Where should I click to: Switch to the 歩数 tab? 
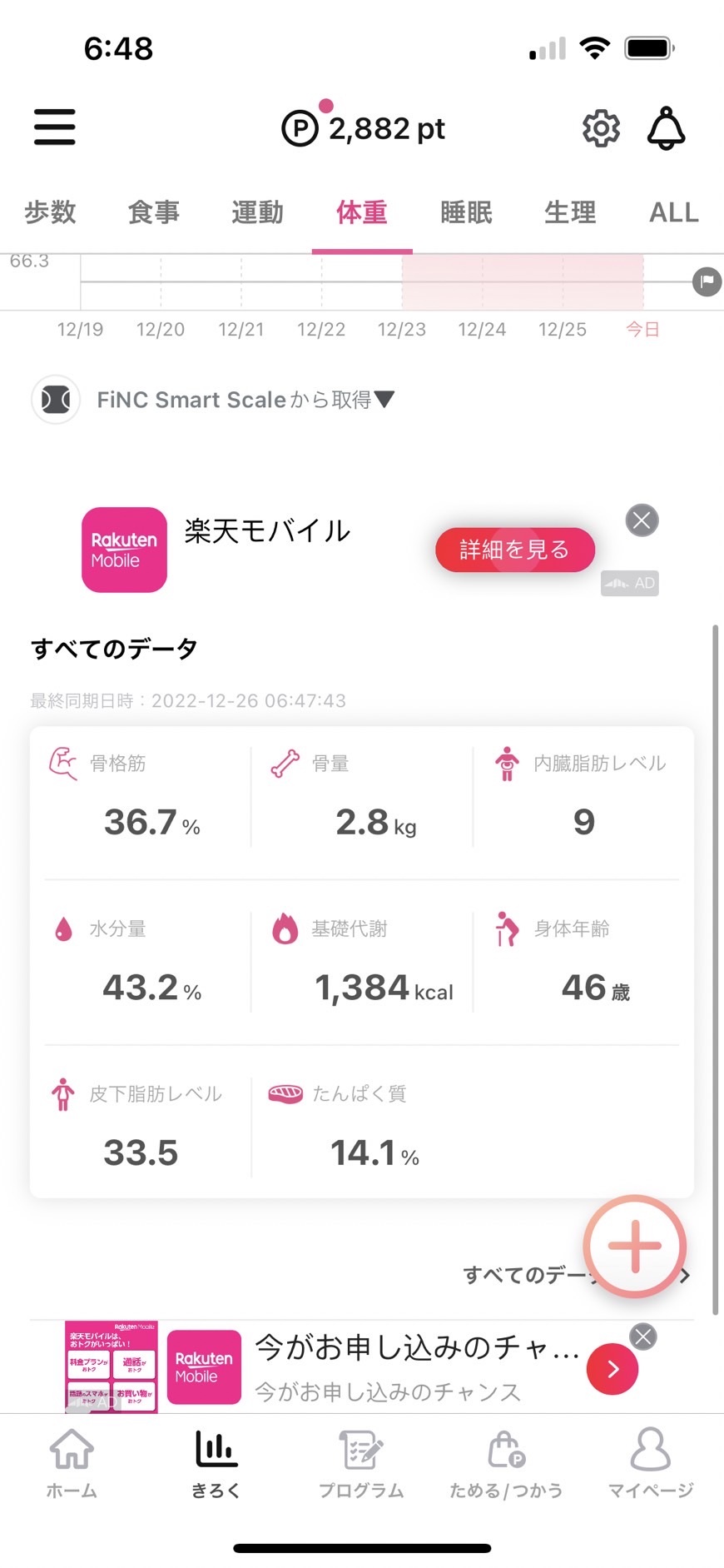(50, 212)
